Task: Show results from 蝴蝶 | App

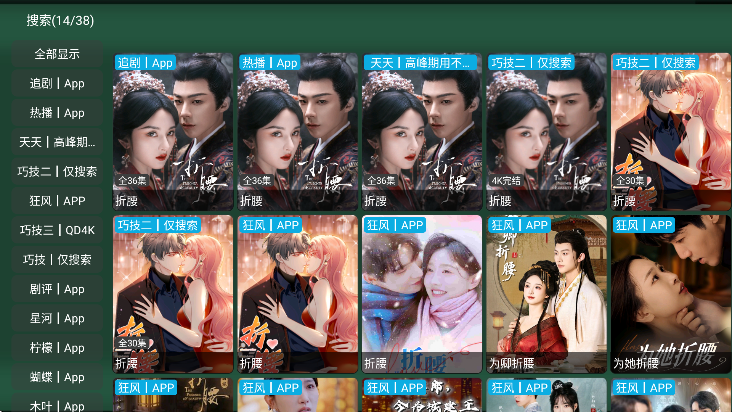Action: [57, 377]
